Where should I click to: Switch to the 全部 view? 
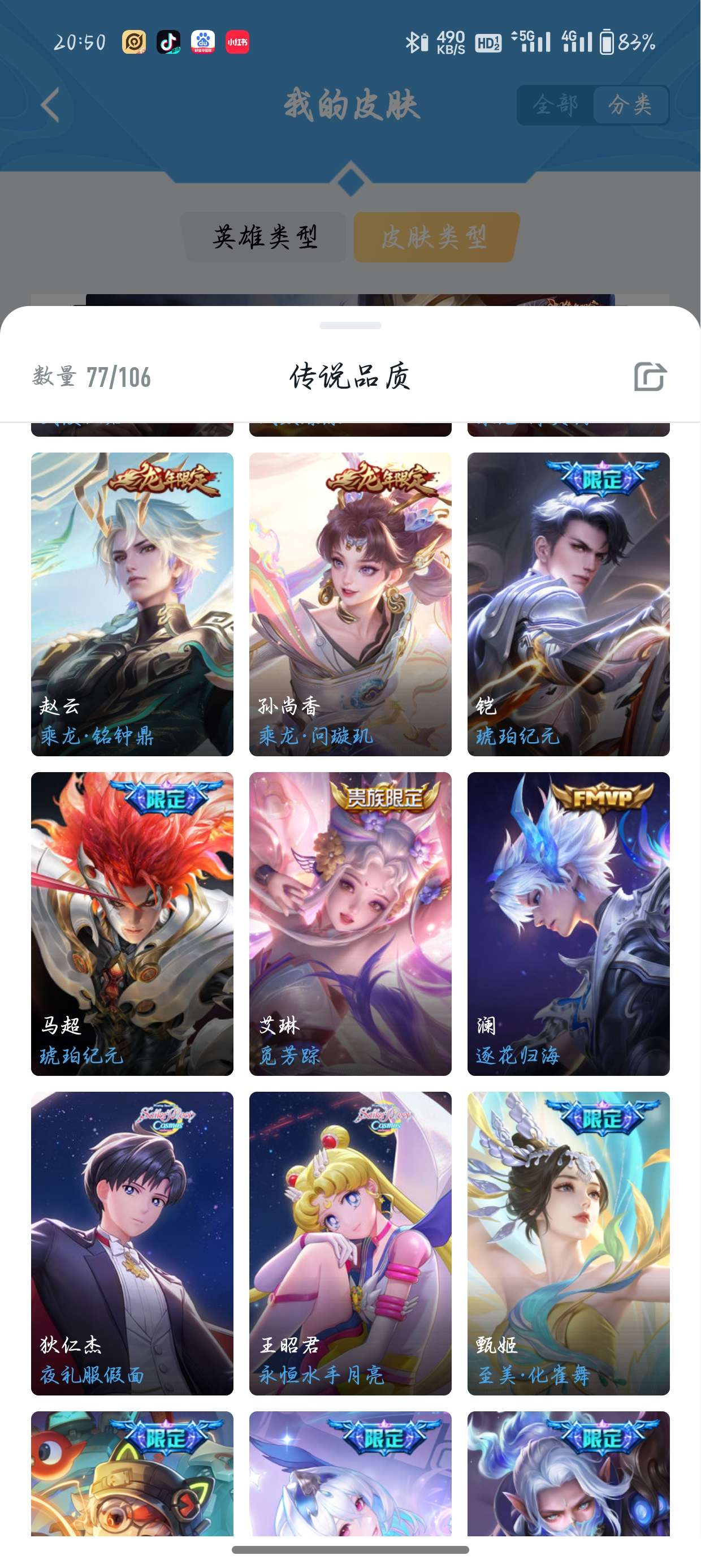(555, 105)
